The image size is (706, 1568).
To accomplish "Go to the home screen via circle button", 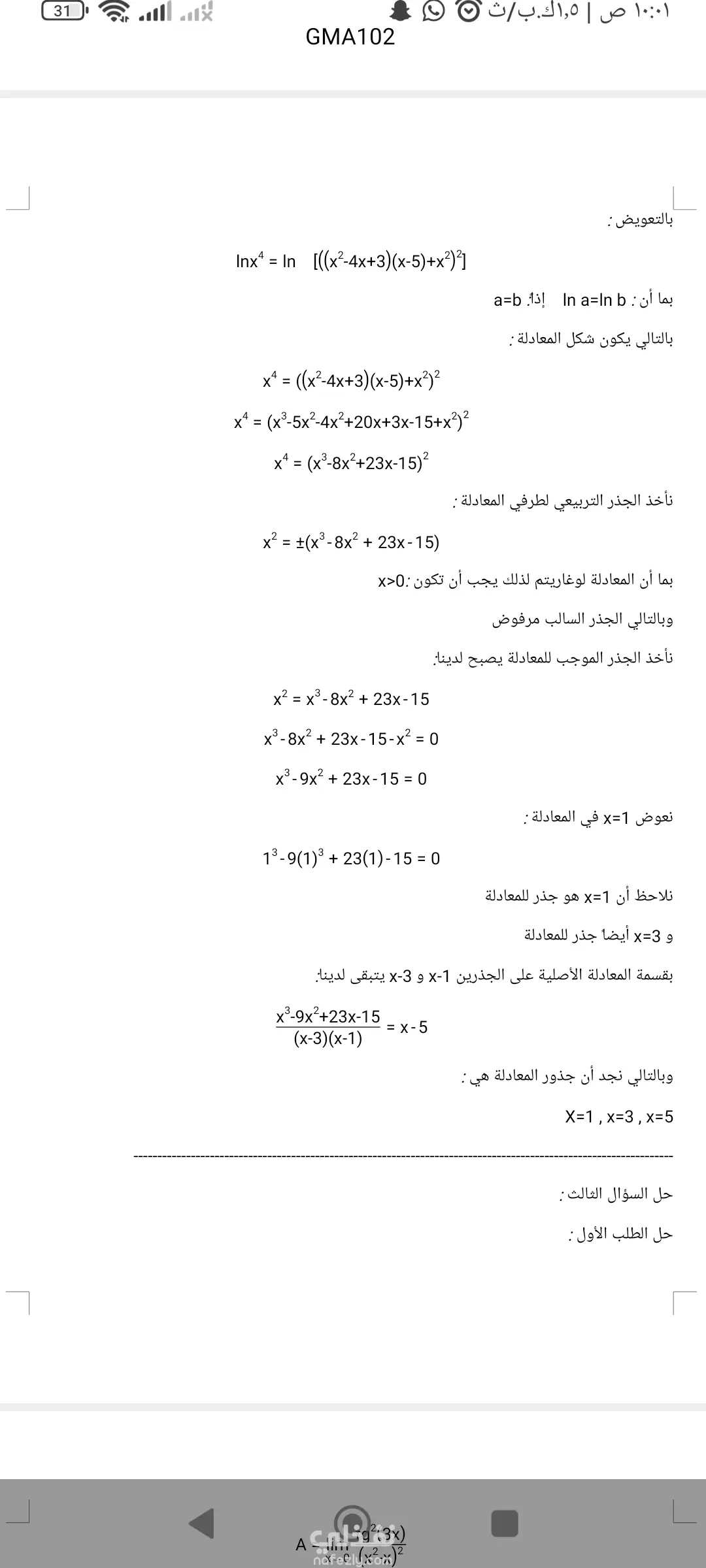I will [x=353, y=1523].
